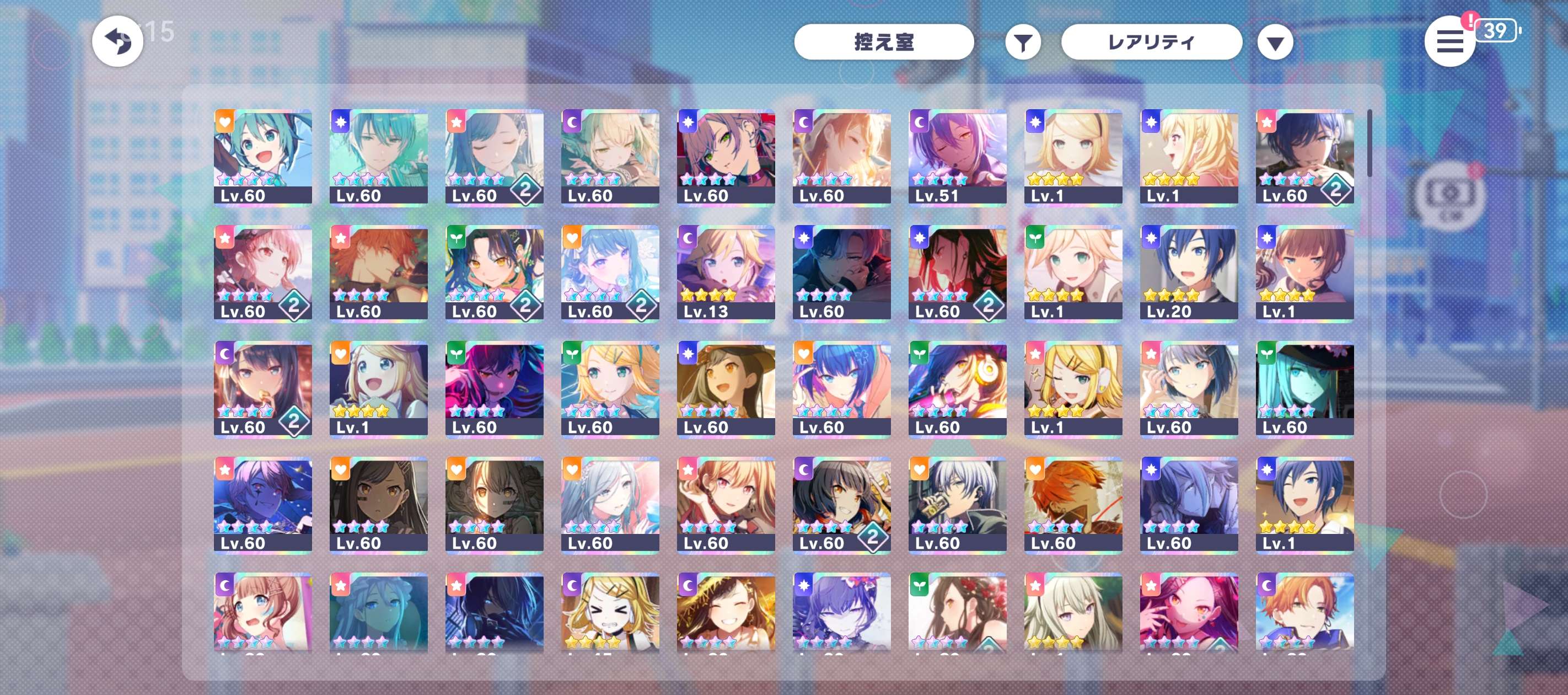The image size is (1568, 695).
Task: Select the teal twin-tail girl Lv.60 card
Action: coord(263,157)
